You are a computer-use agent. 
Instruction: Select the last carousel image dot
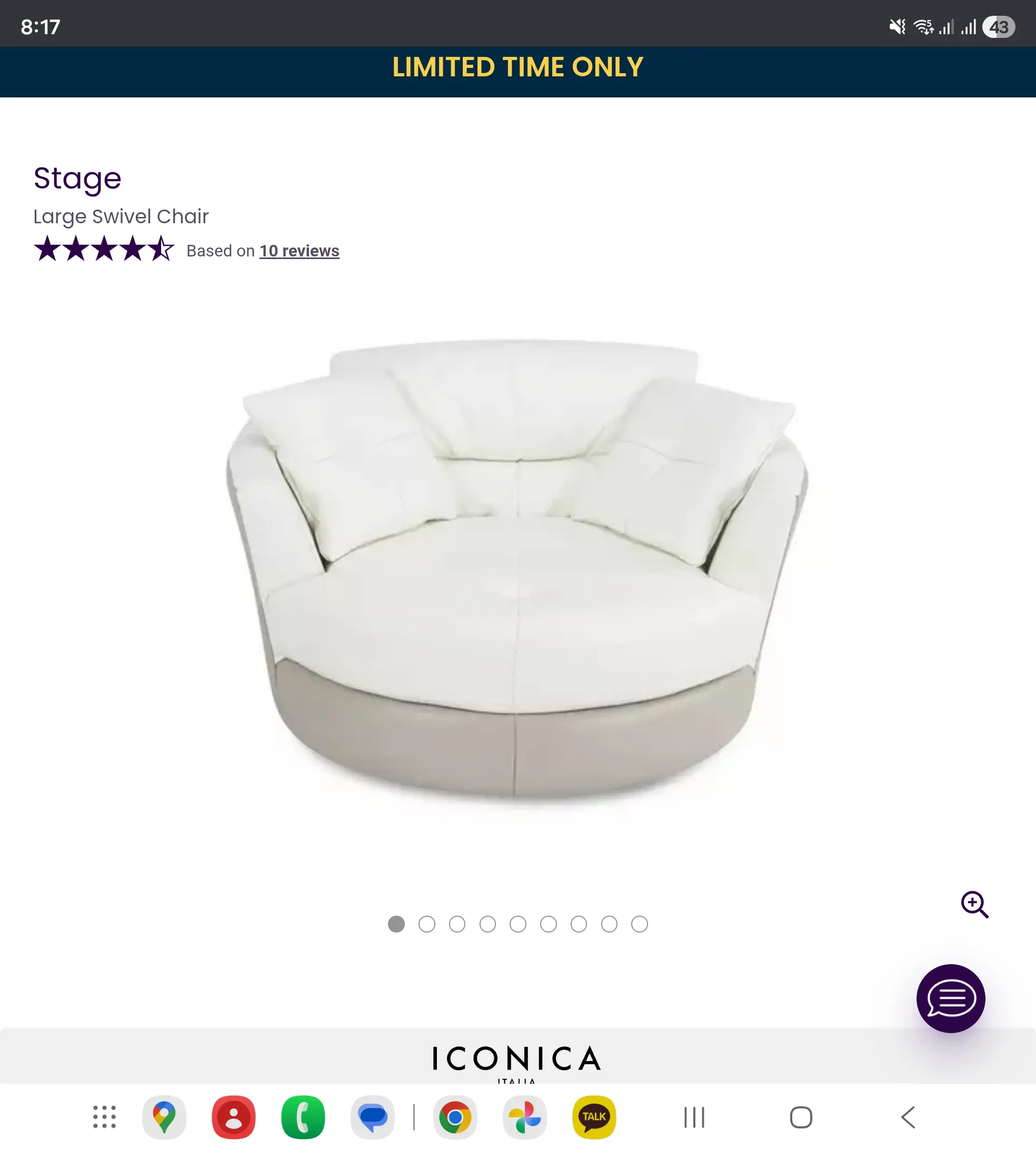pyautogui.click(x=639, y=924)
